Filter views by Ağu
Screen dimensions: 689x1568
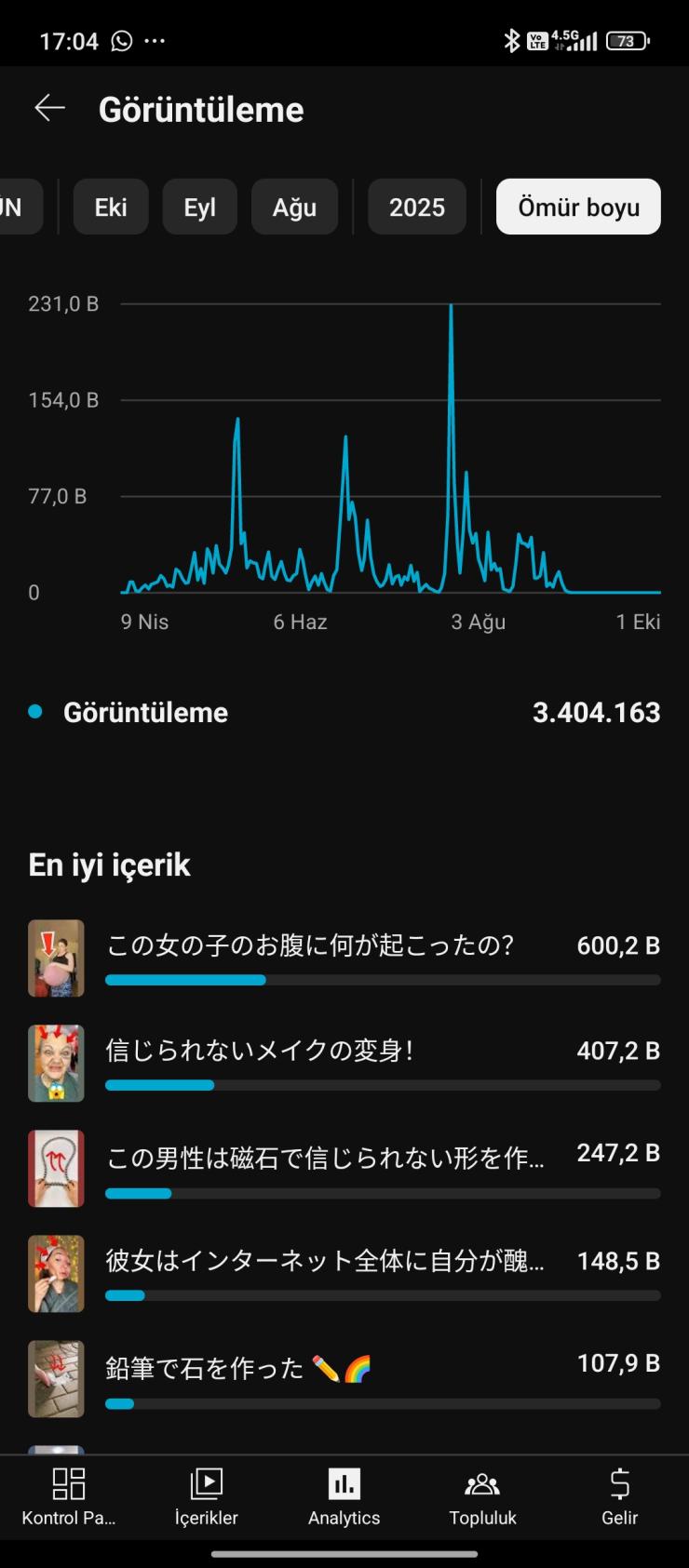[x=294, y=207]
